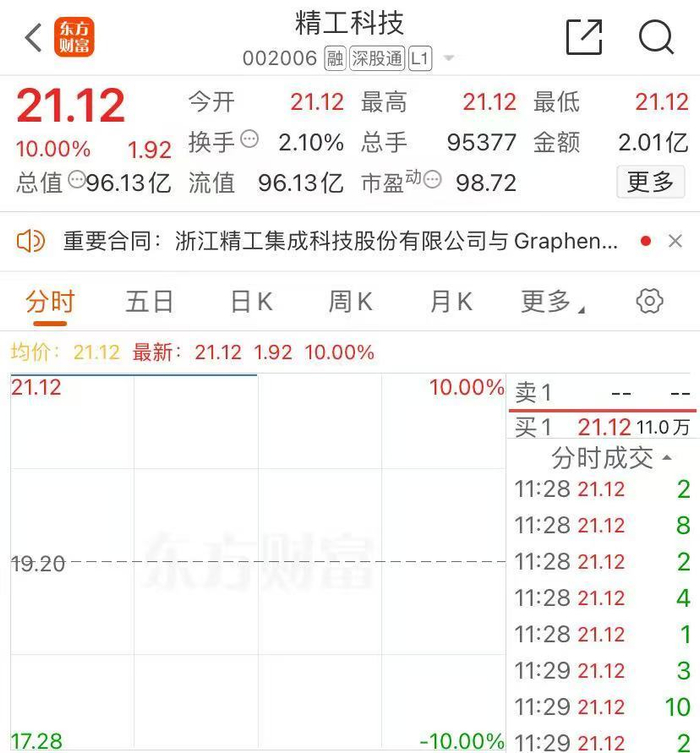Show the 换手 info tooltip
The width and height of the screenshot is (700, 753).
(x=249, y=140)
